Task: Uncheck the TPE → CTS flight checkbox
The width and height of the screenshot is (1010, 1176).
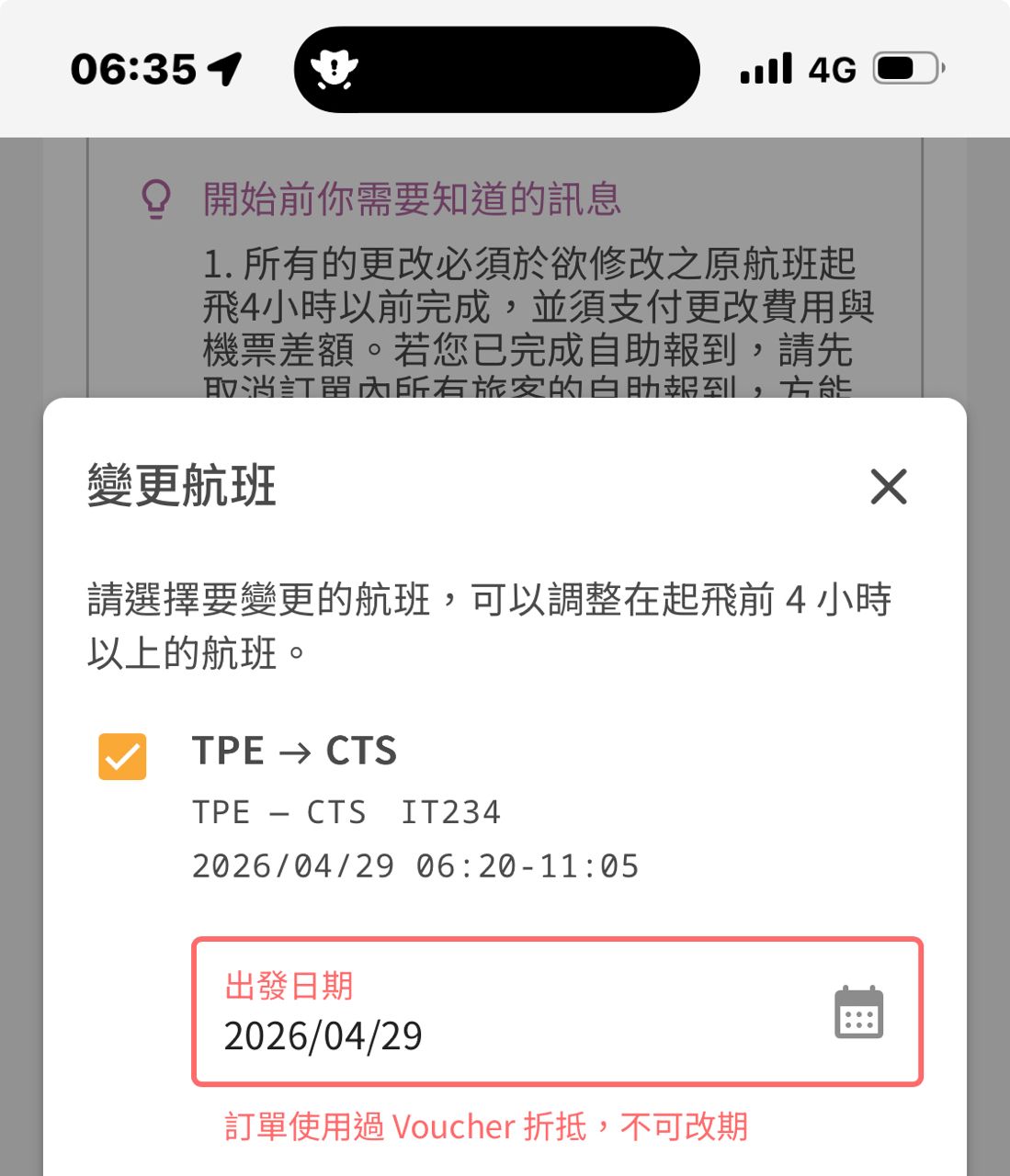Action: (122, 757)
